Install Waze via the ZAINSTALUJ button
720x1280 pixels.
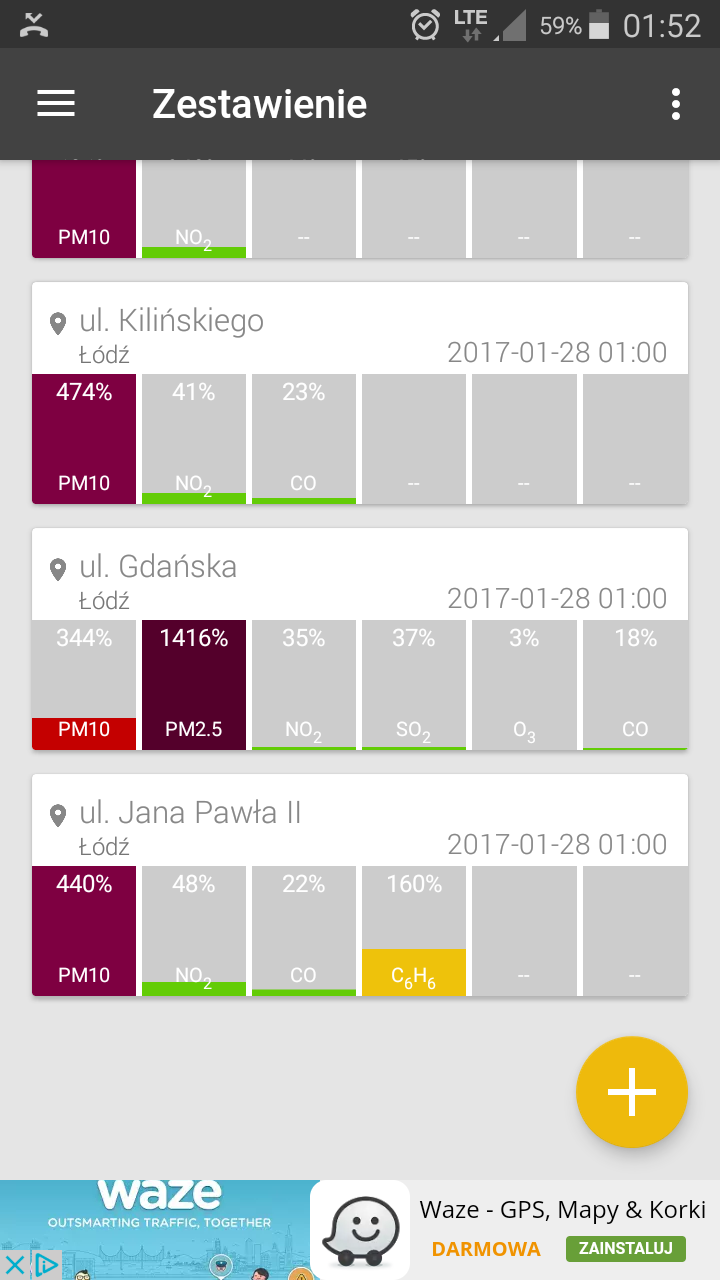coord(625,1249)
